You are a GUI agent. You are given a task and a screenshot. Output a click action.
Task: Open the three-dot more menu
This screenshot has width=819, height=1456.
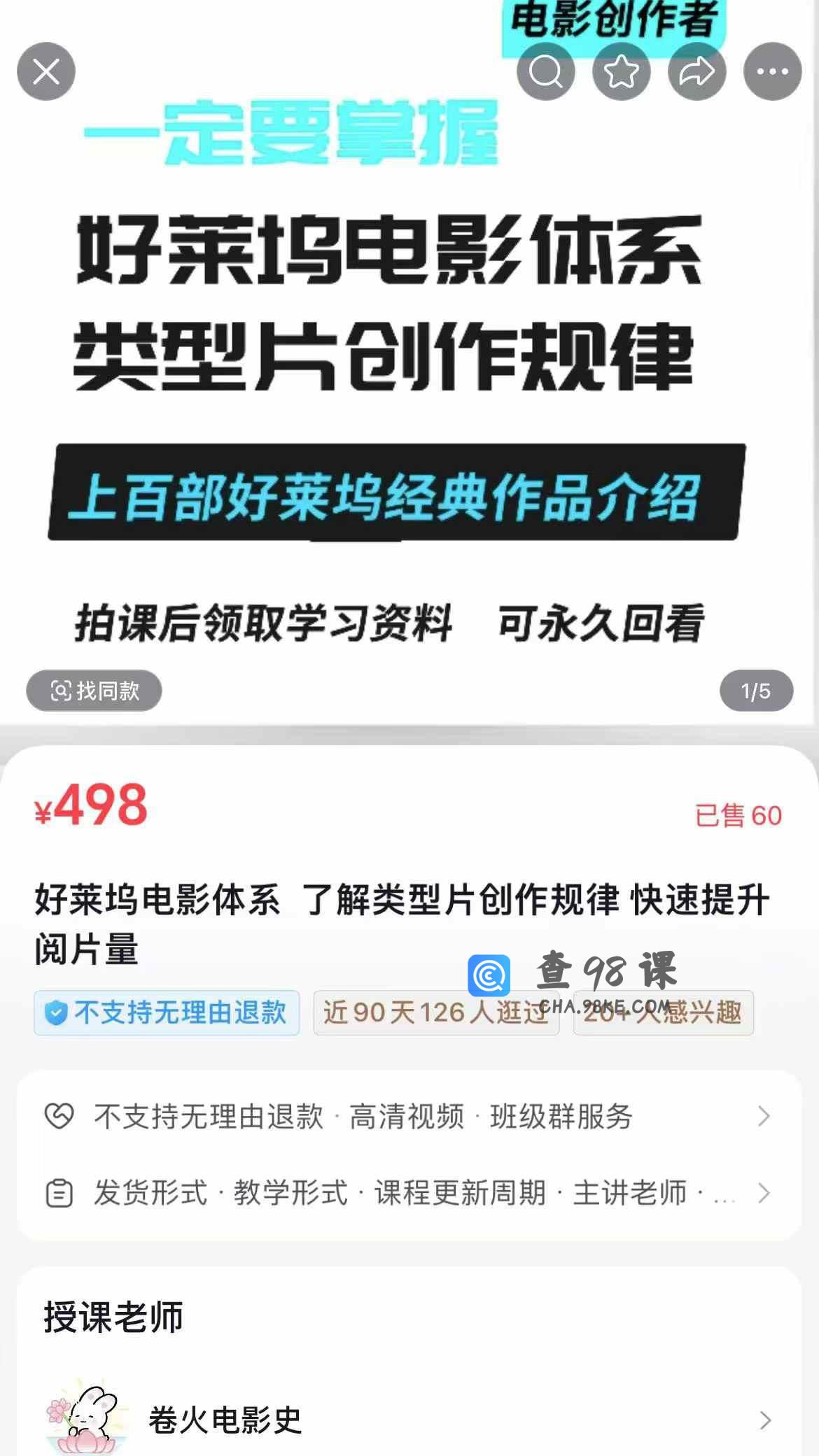pos(773,71)
